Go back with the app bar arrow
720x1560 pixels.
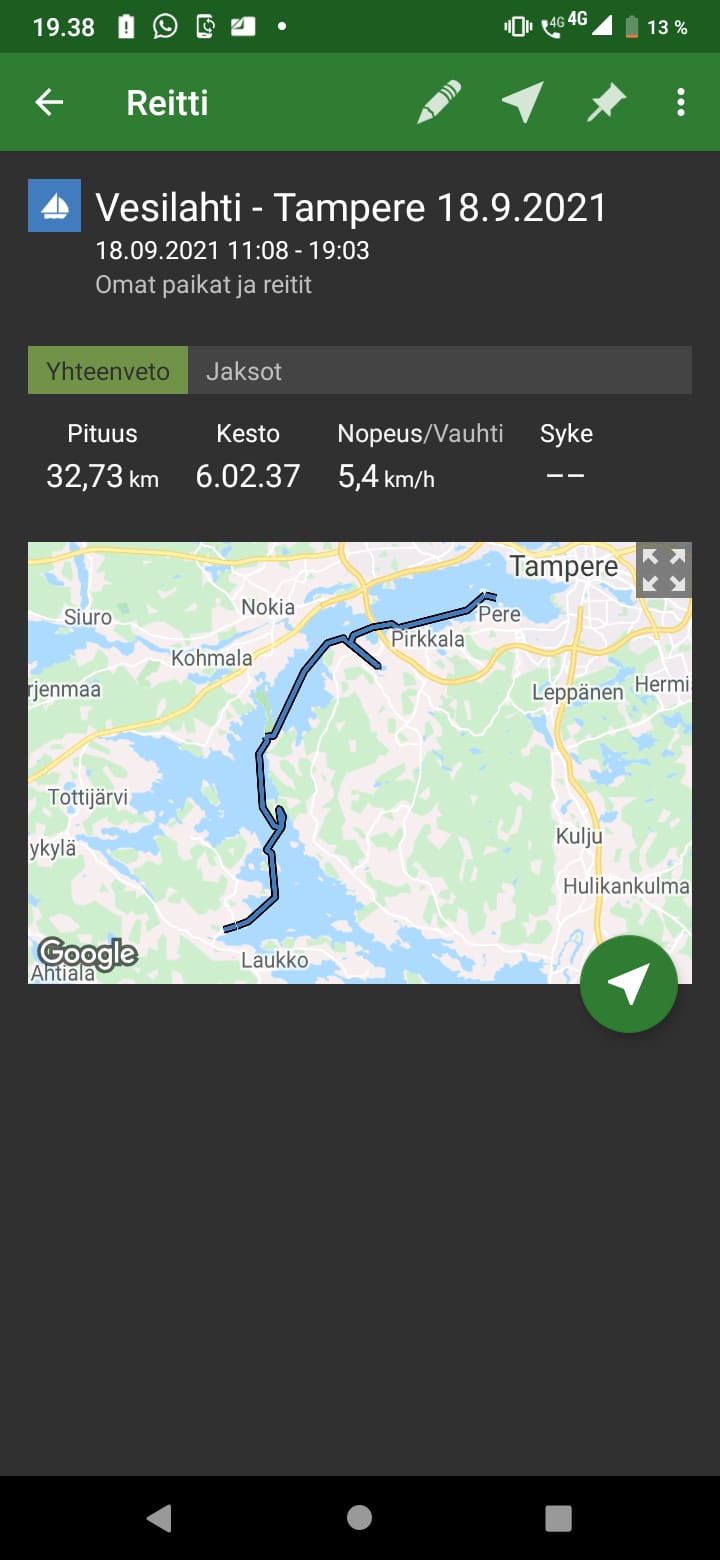click(49, 103)
